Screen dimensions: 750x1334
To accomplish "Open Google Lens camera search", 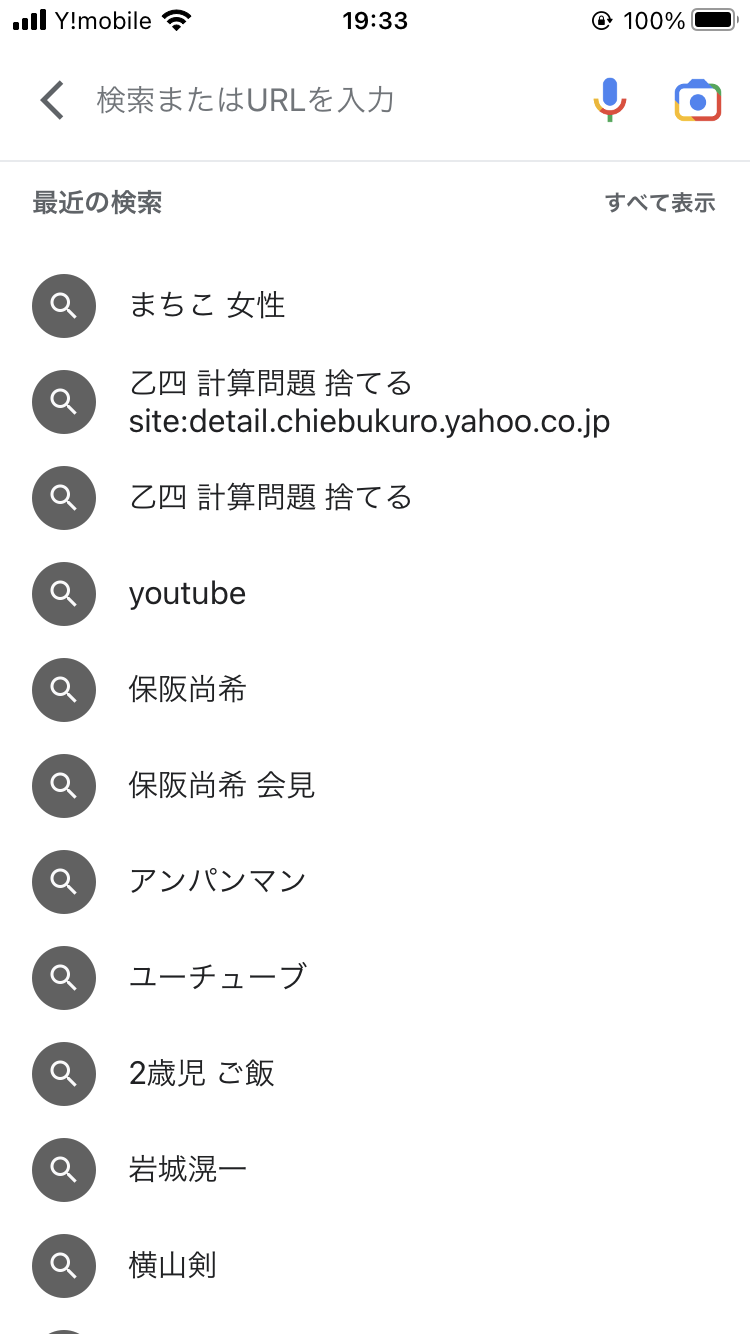I will 698,100.
